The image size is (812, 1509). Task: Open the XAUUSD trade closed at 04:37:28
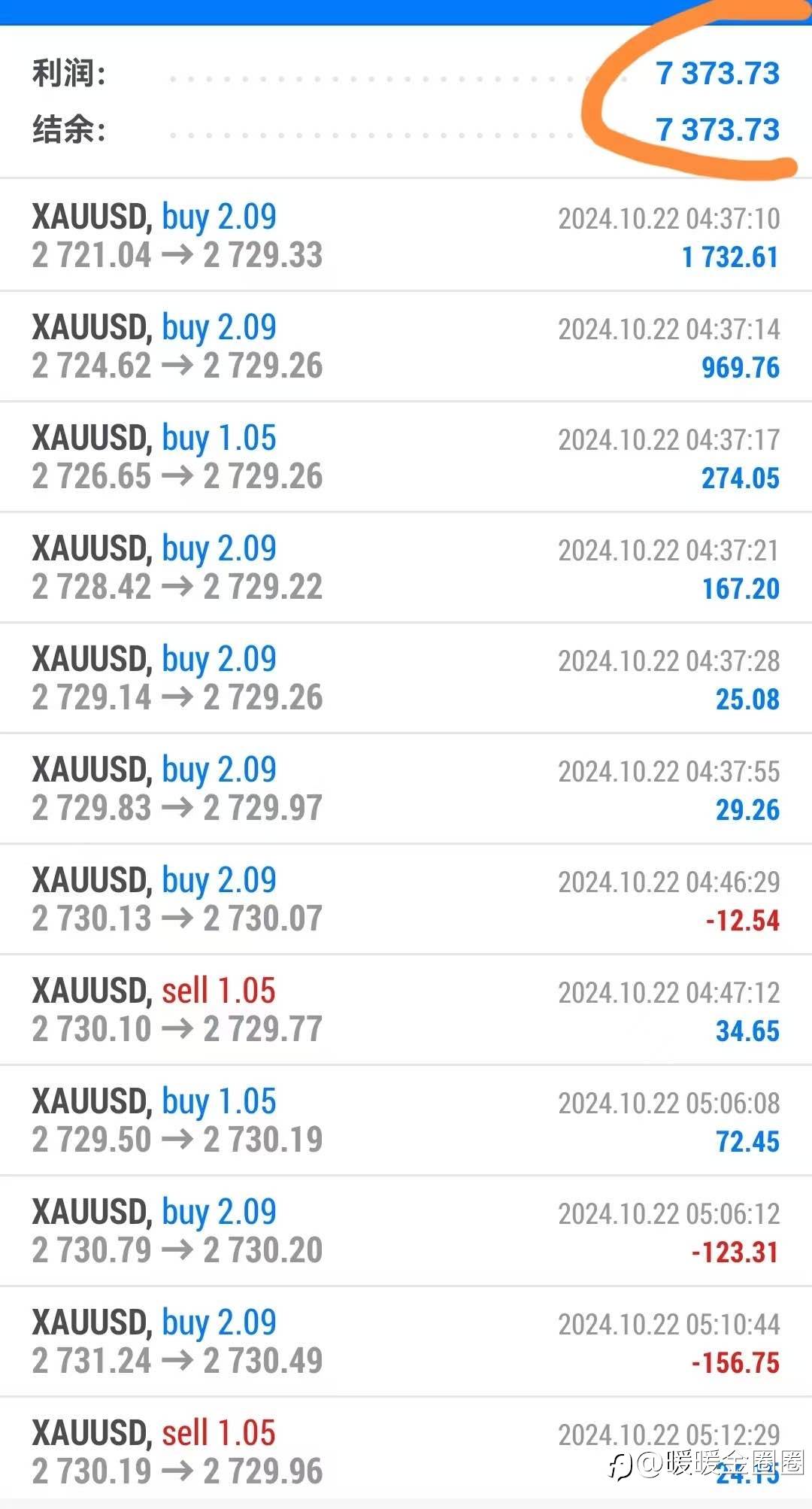[x=406, y=678]
